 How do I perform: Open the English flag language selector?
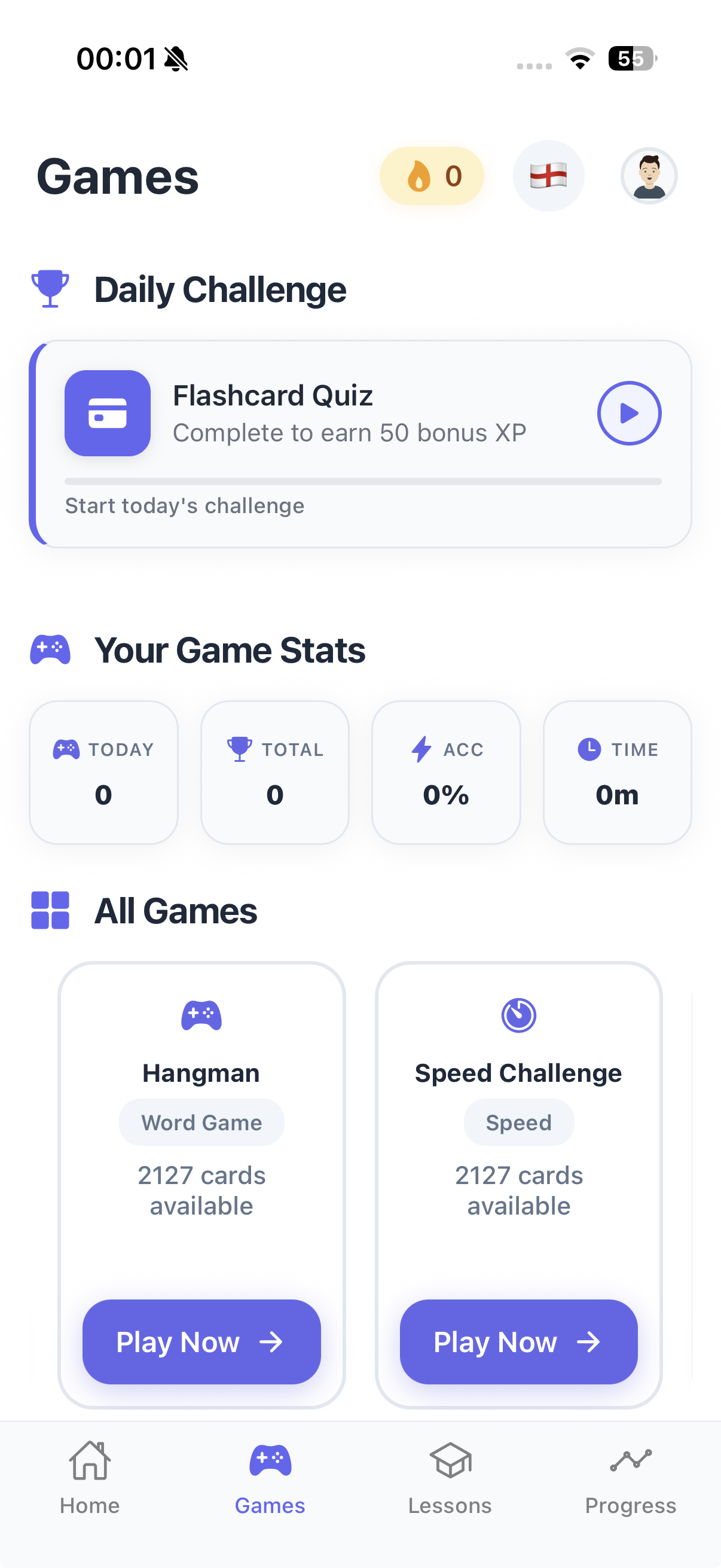548,175
